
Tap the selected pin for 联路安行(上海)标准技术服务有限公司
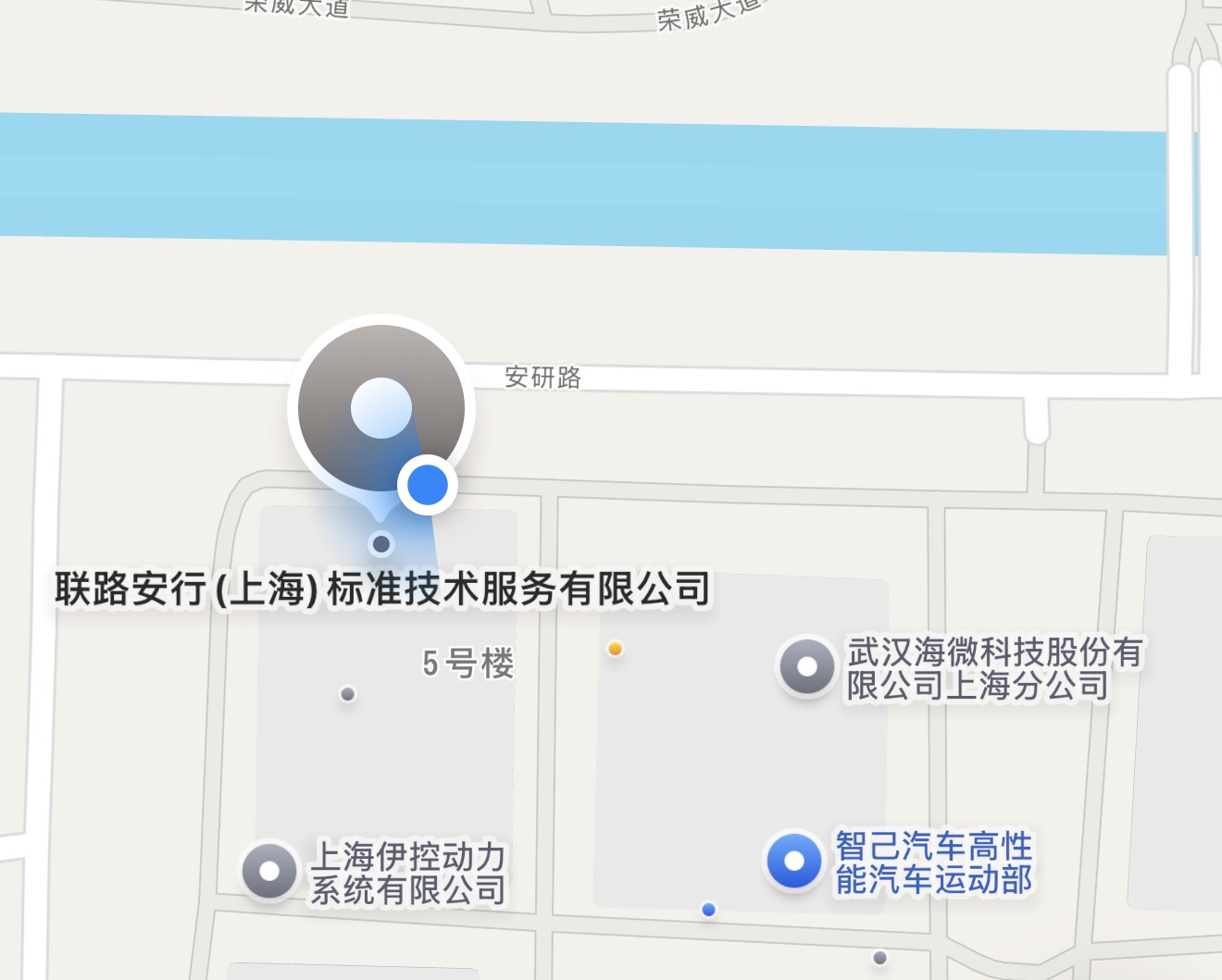tap(380, 408)
